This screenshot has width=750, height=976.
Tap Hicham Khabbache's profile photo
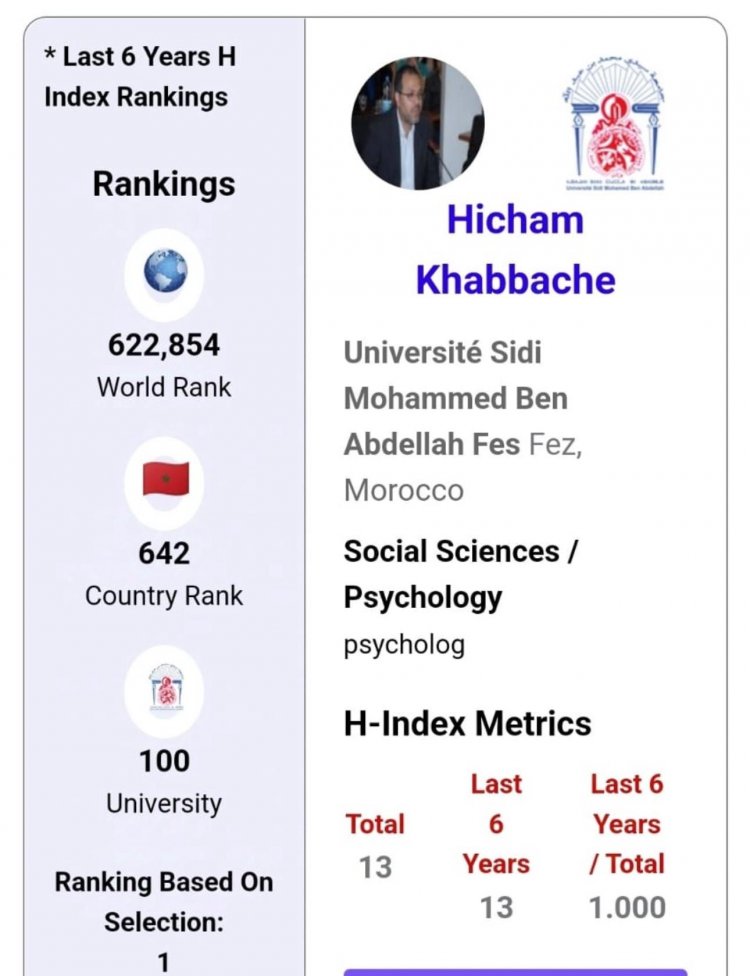tap(417, 124)
